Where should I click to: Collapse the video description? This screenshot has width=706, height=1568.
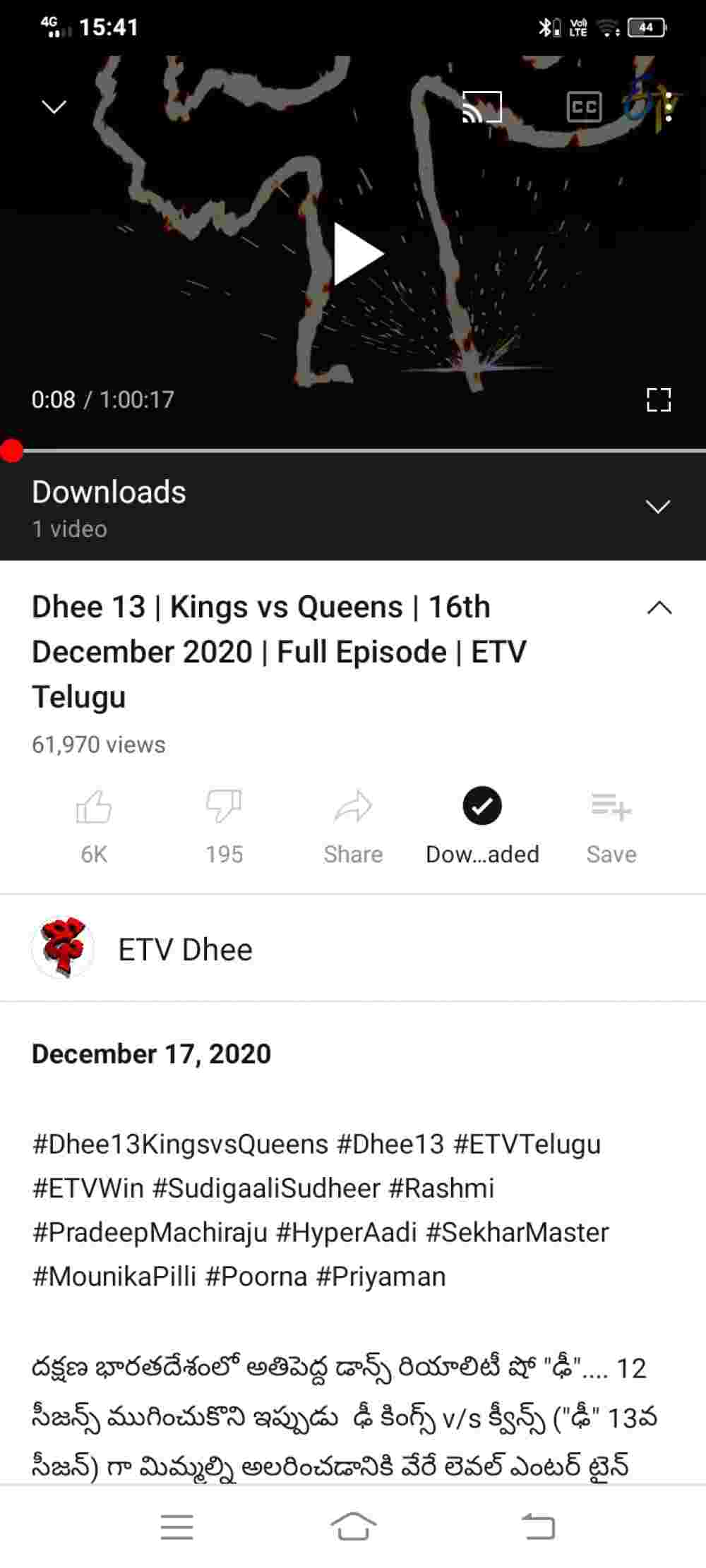[x=659, y=608]
